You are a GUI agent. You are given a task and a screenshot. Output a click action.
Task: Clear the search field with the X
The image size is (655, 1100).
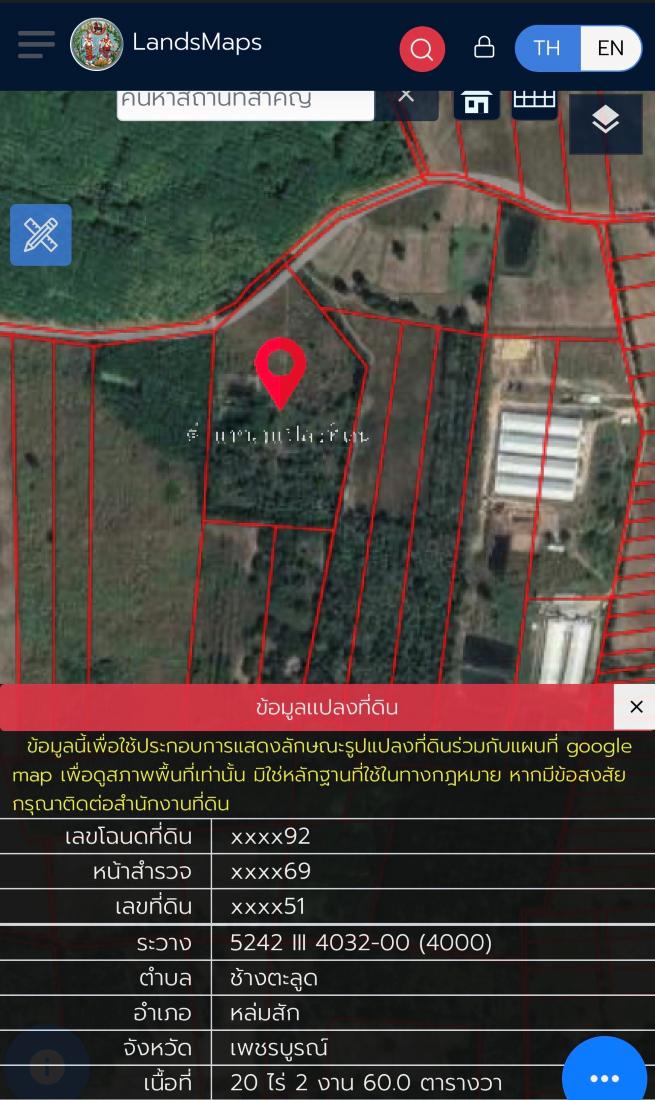click(x=406, y=98)
